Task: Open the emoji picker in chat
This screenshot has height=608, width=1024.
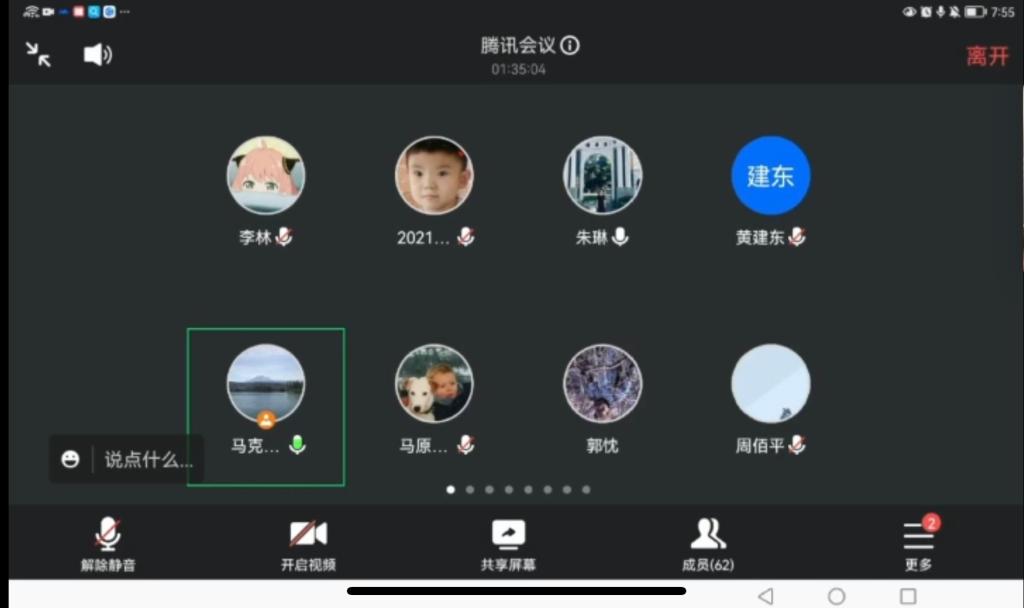Action: tap(70, 459)
